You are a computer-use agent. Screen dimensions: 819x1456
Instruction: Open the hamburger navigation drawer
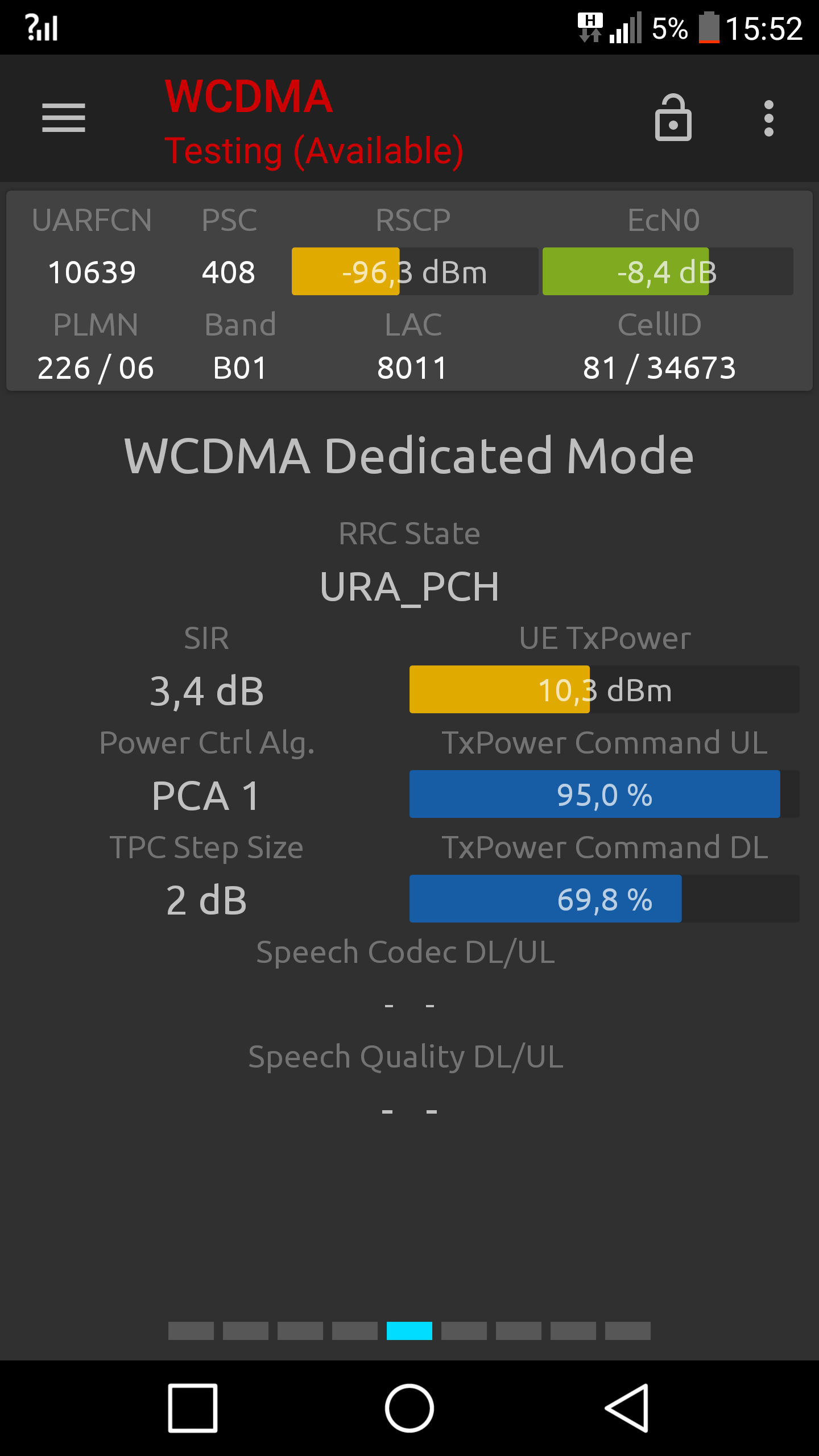(x=64, y=118)
